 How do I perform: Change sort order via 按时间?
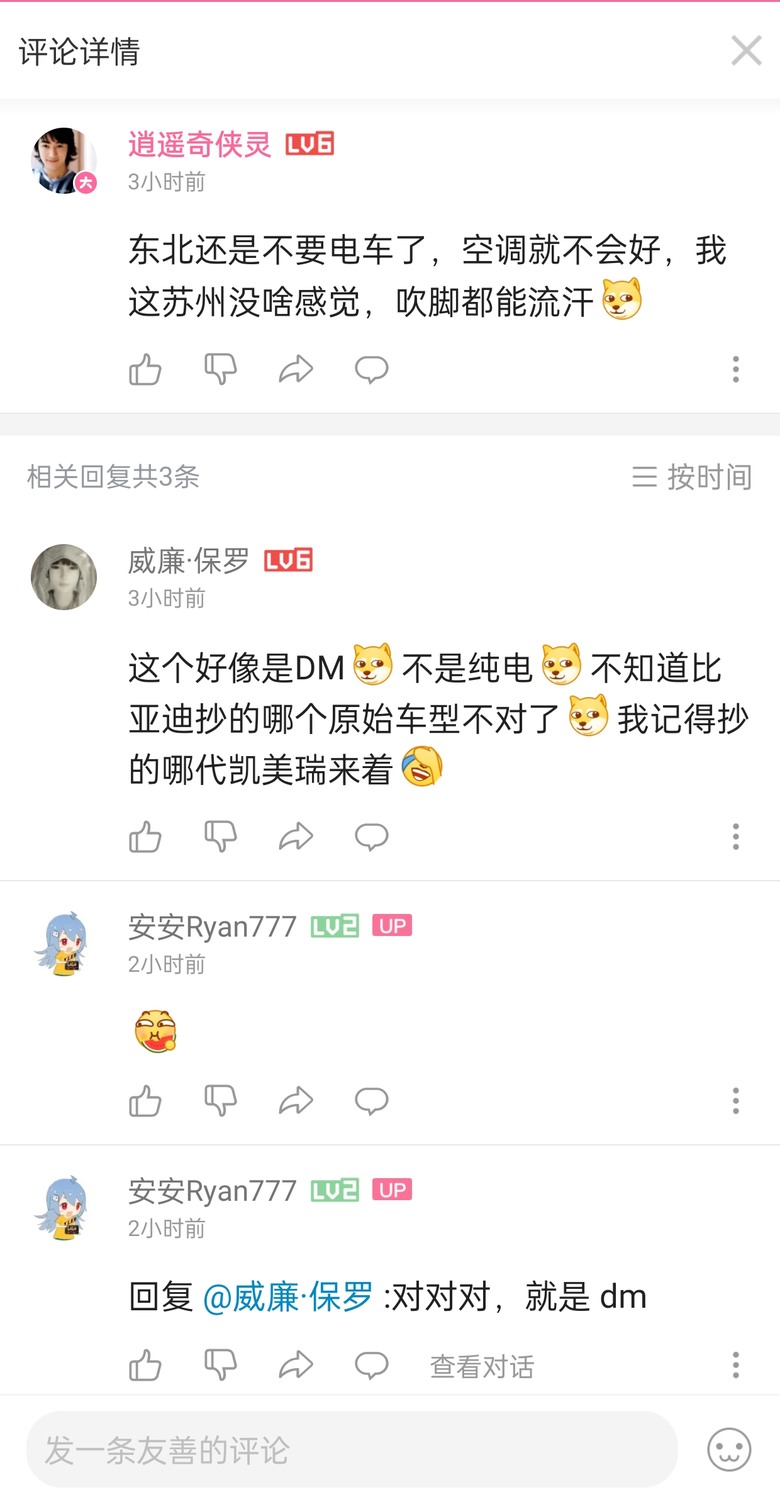(692, 477)
